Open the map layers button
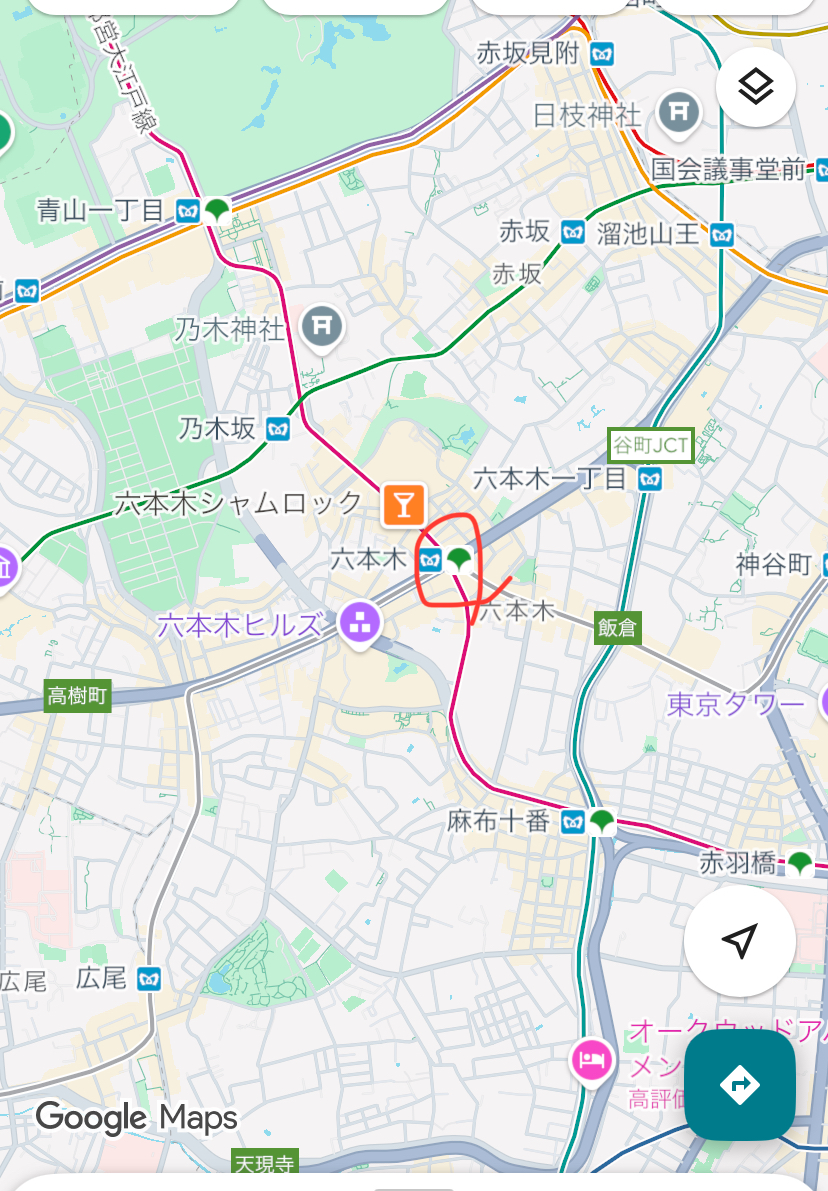Image resolution: width=828 pixels, height=1191 pixels. tap(756, 87)
